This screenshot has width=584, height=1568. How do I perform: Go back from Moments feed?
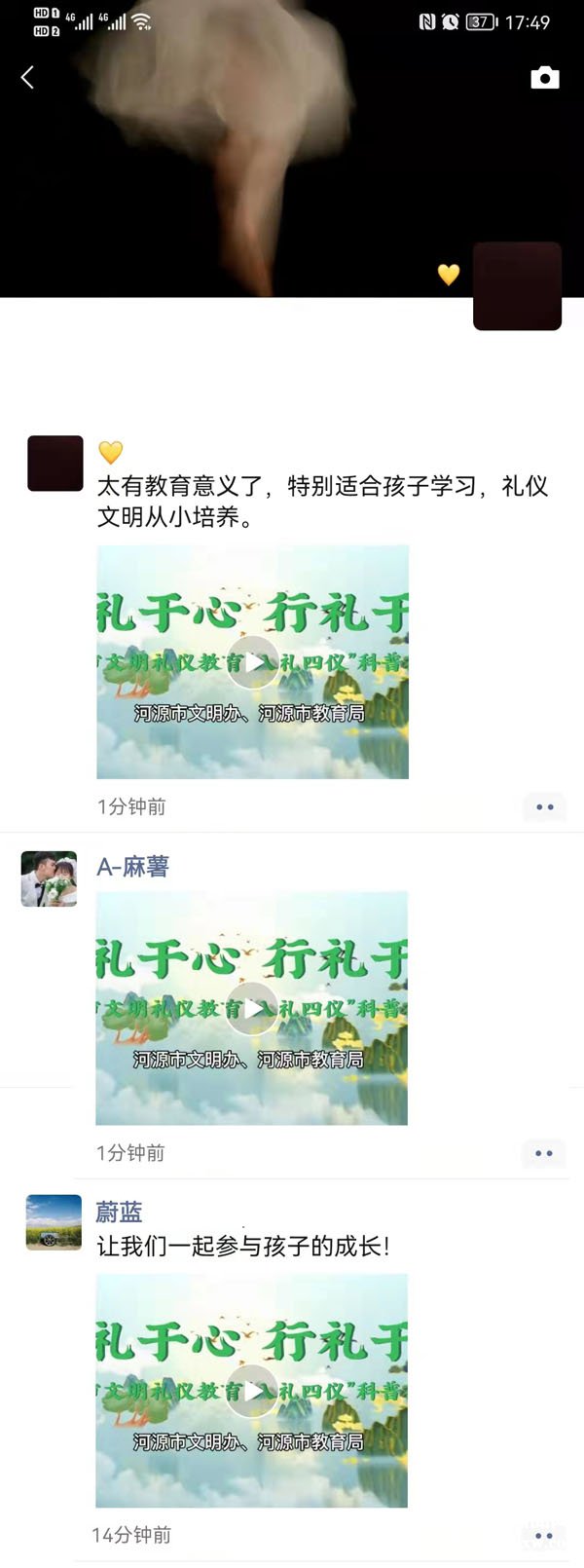tap(27, 78)
